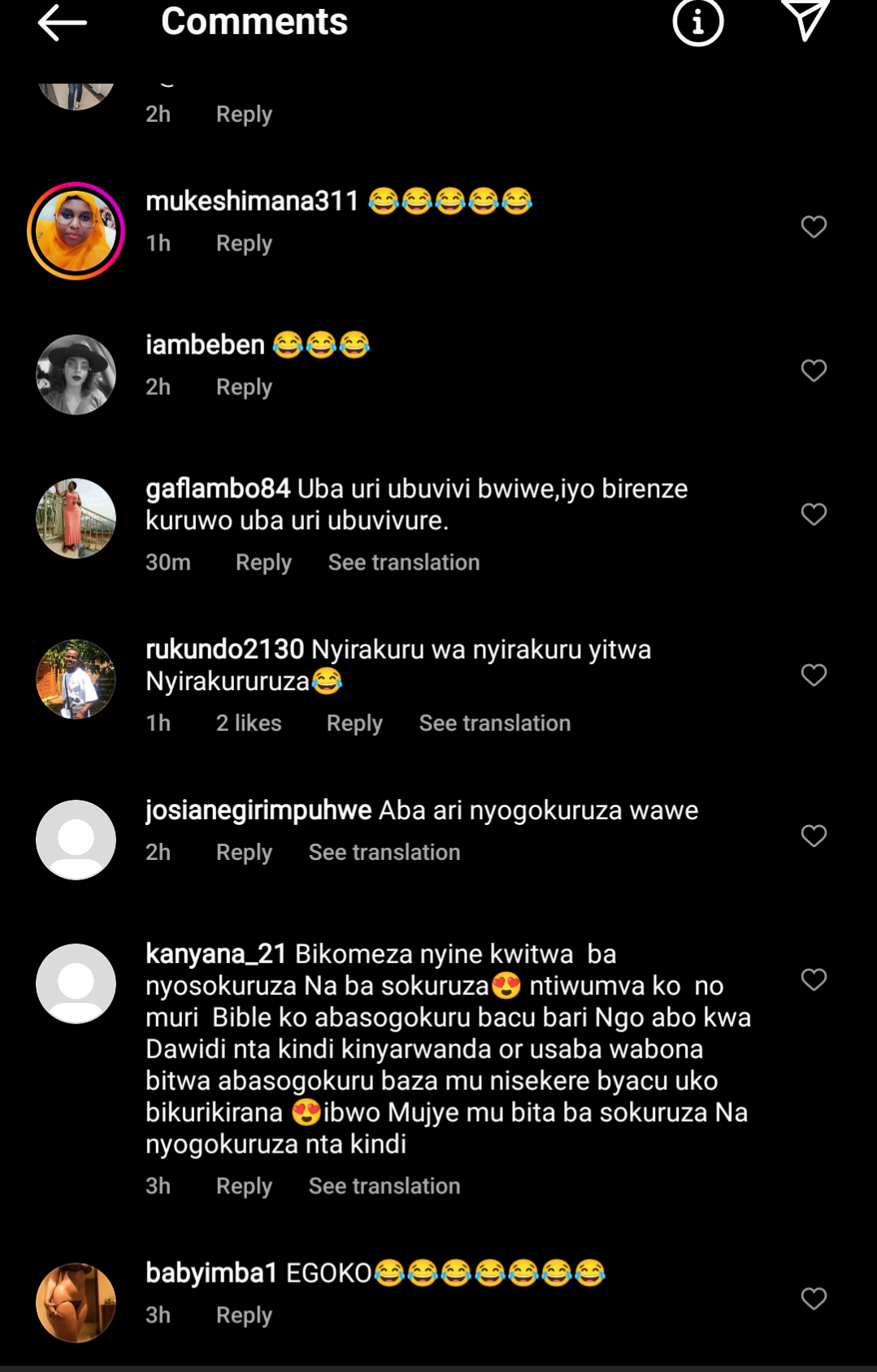The width and height of the screenshot is (877, 1372).
Task: Like gaflambo84's comment
Action: click(x=814, y=514)
